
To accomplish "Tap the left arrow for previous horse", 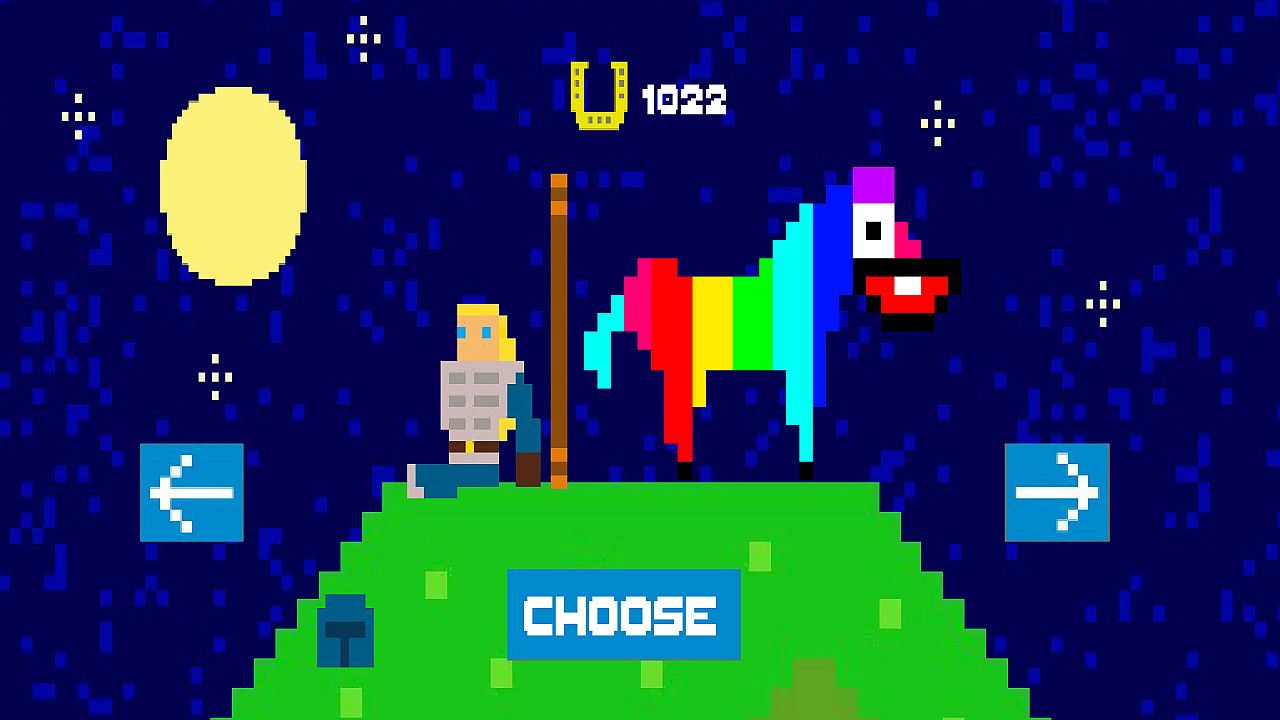I will (x=192, y=492).
